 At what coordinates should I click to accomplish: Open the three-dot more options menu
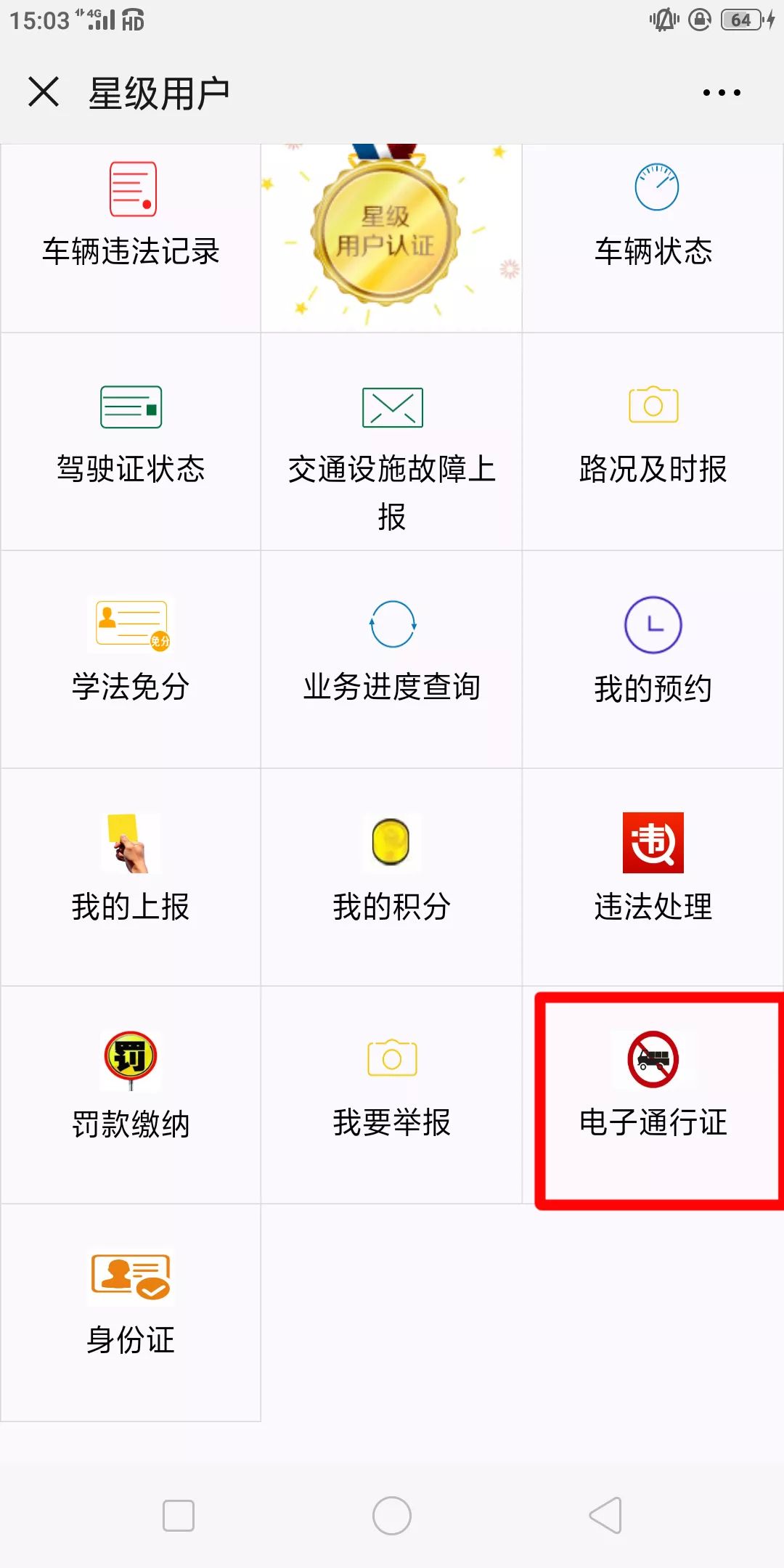coord(721,91)
